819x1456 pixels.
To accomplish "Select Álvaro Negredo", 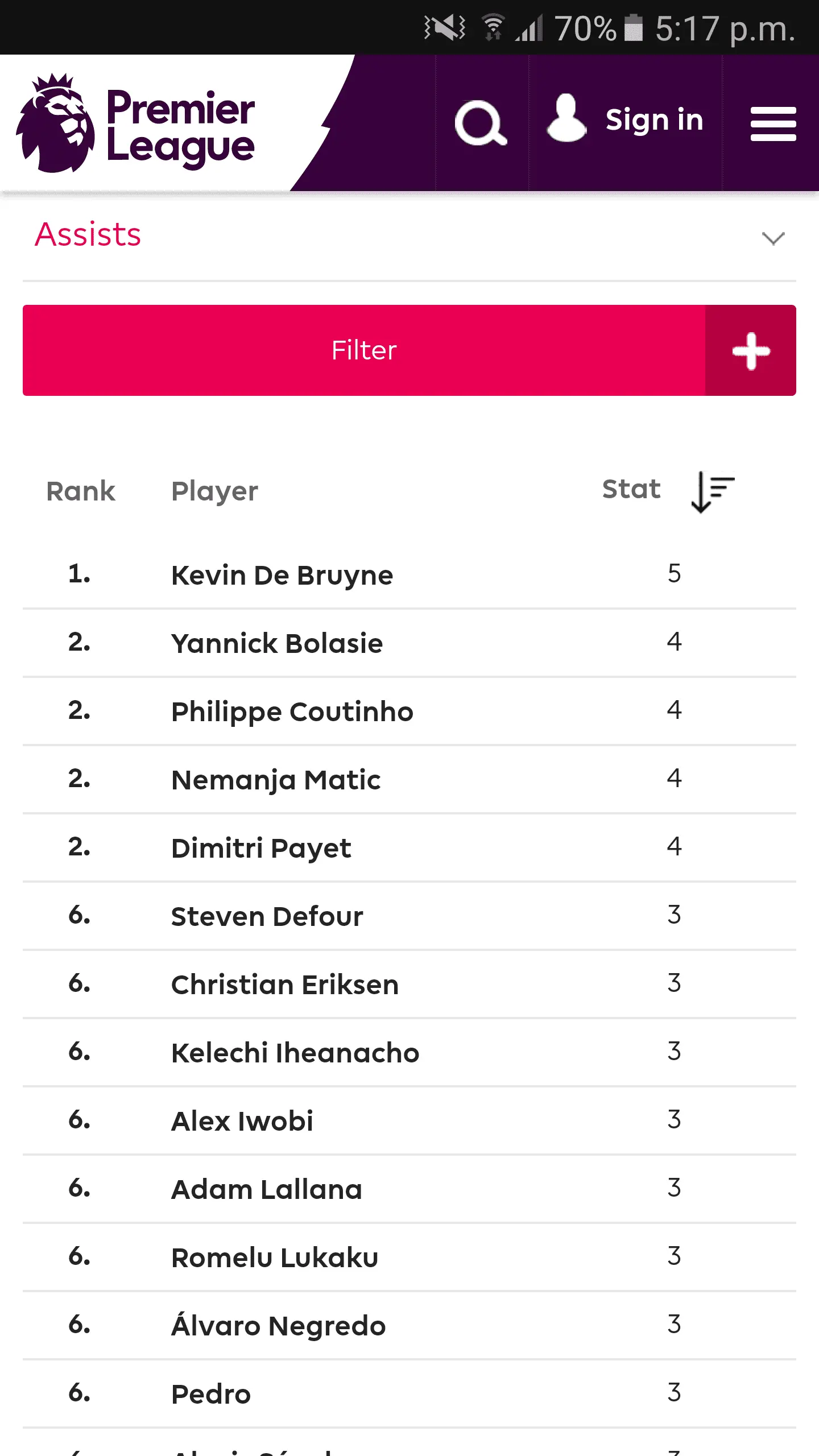I will (x=279, y=1326).
